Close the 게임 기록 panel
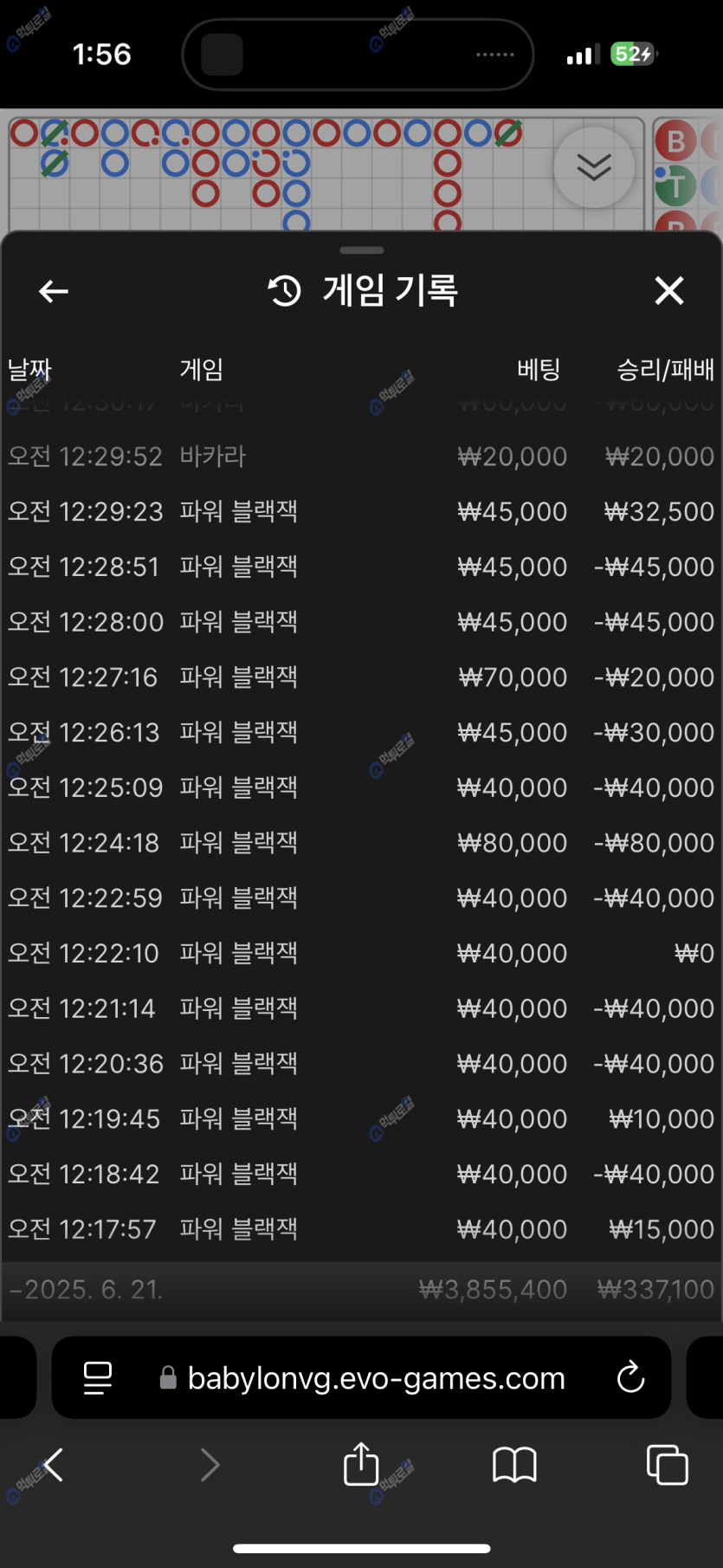The height and width of the screenshot is (1568, 723). [x=669, y=291]
